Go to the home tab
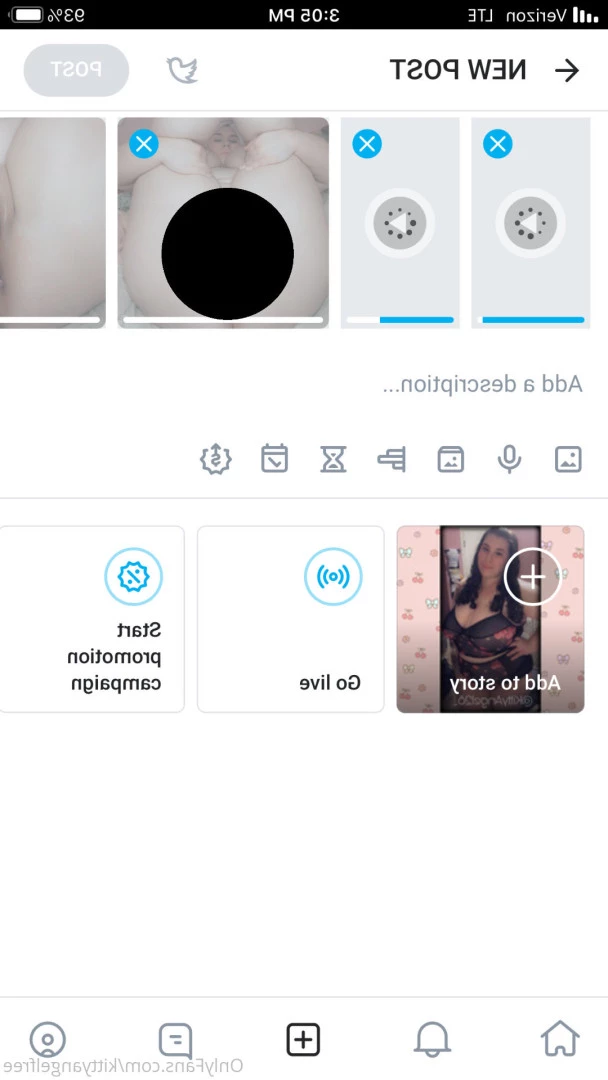This screenshot has height=1080, width=608. pos(560,1038)
